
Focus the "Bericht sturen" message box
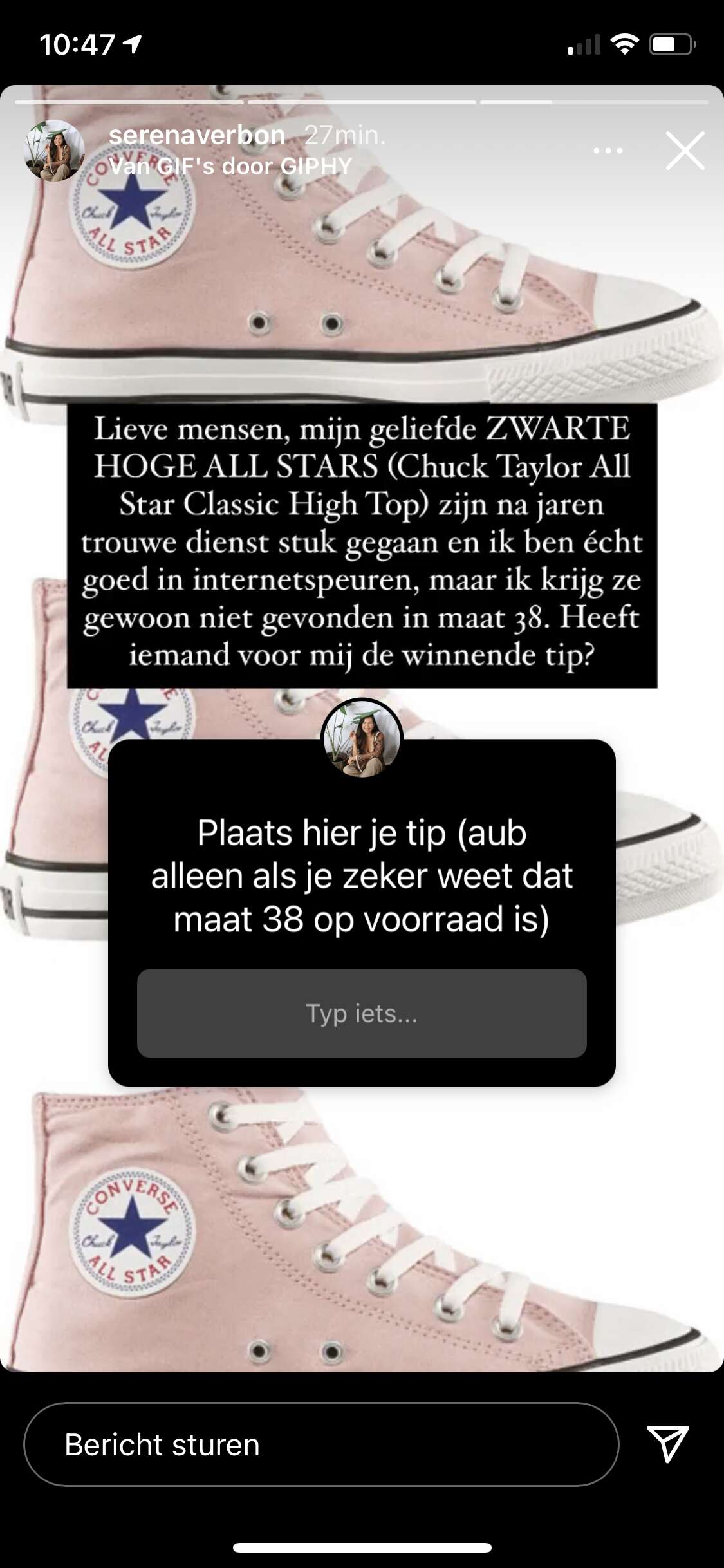[x=320, y=1444]
